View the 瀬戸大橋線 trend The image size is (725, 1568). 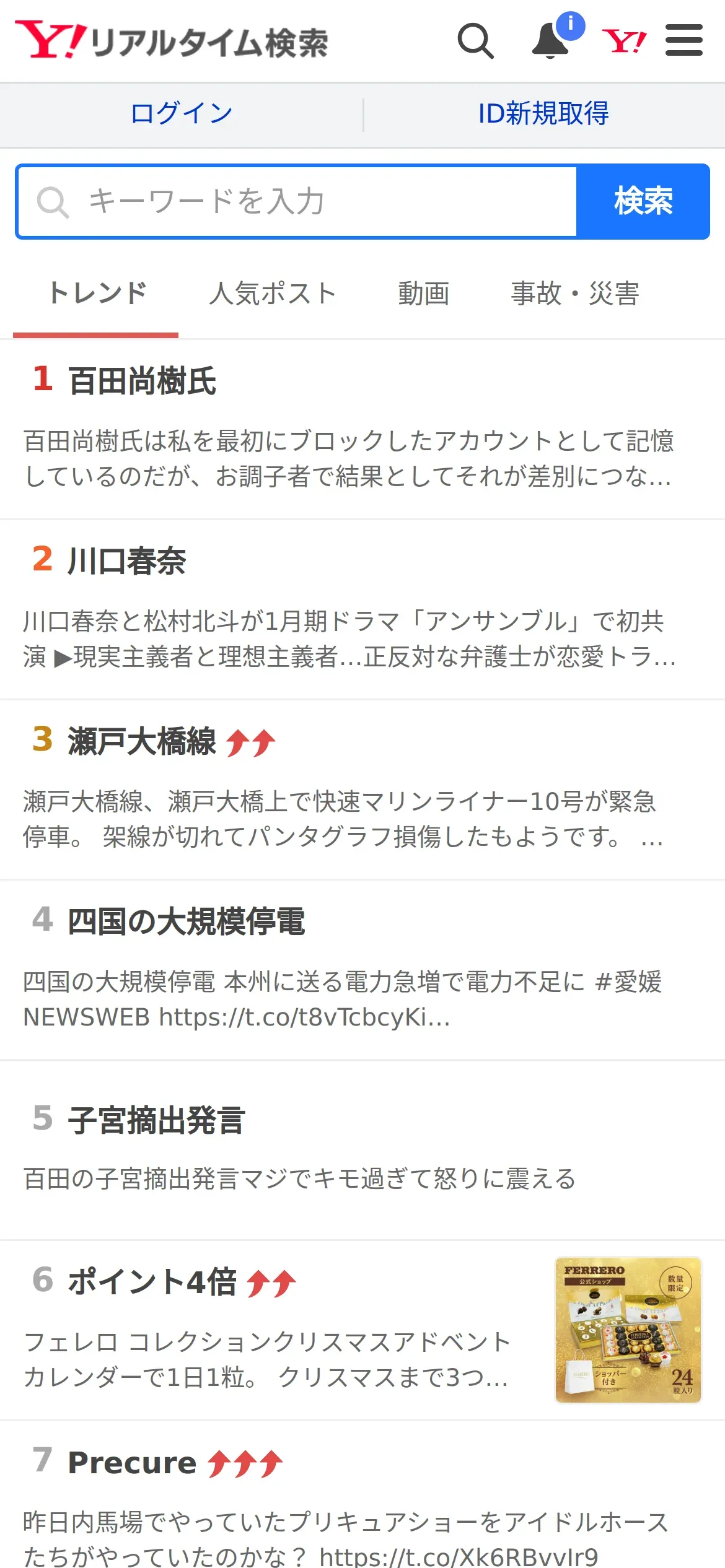[362, 790]
